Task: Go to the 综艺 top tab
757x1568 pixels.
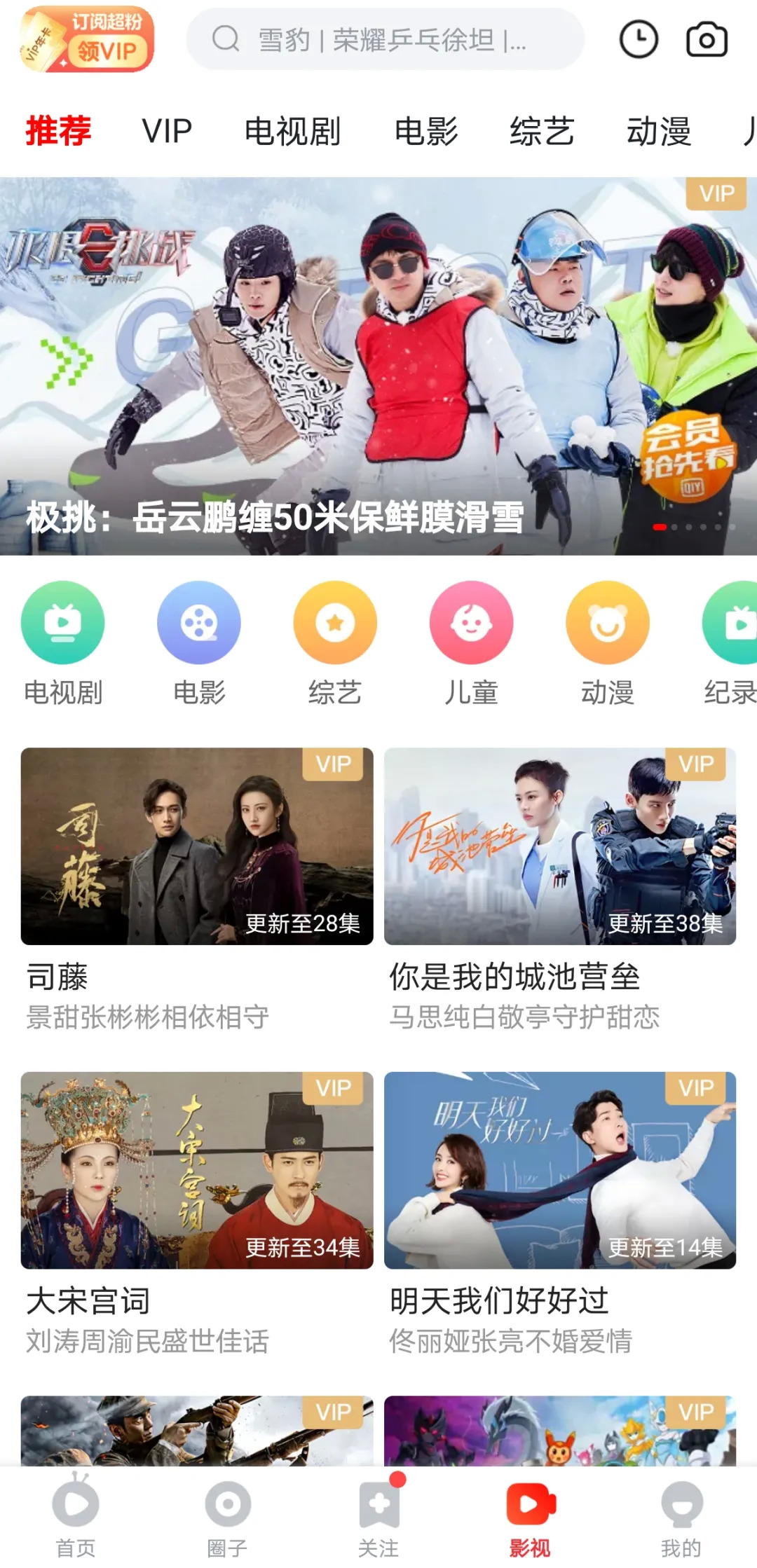Action: click(x=542, y=131)
